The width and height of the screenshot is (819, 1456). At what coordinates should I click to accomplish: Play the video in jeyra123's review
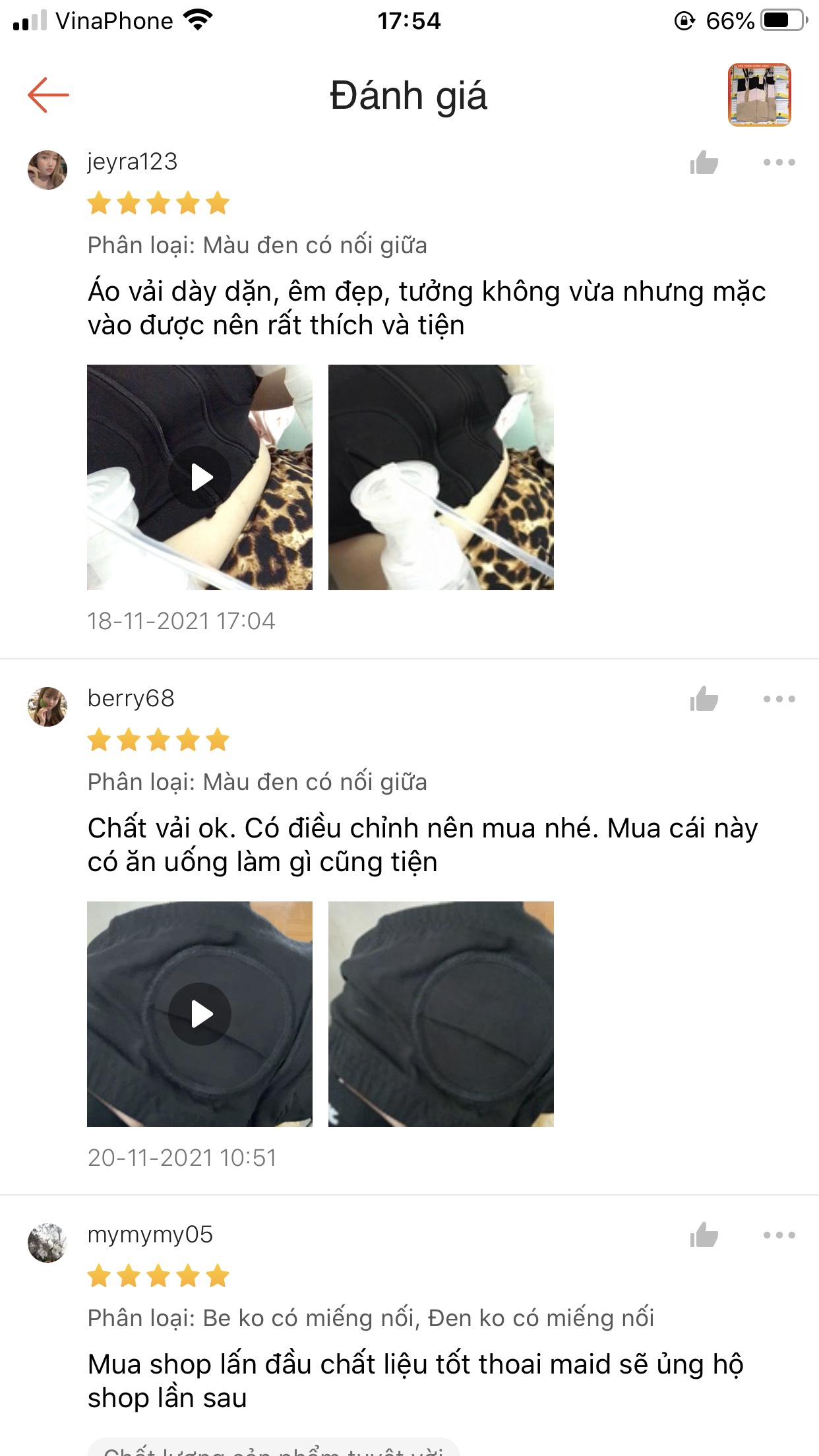point(200,477)
